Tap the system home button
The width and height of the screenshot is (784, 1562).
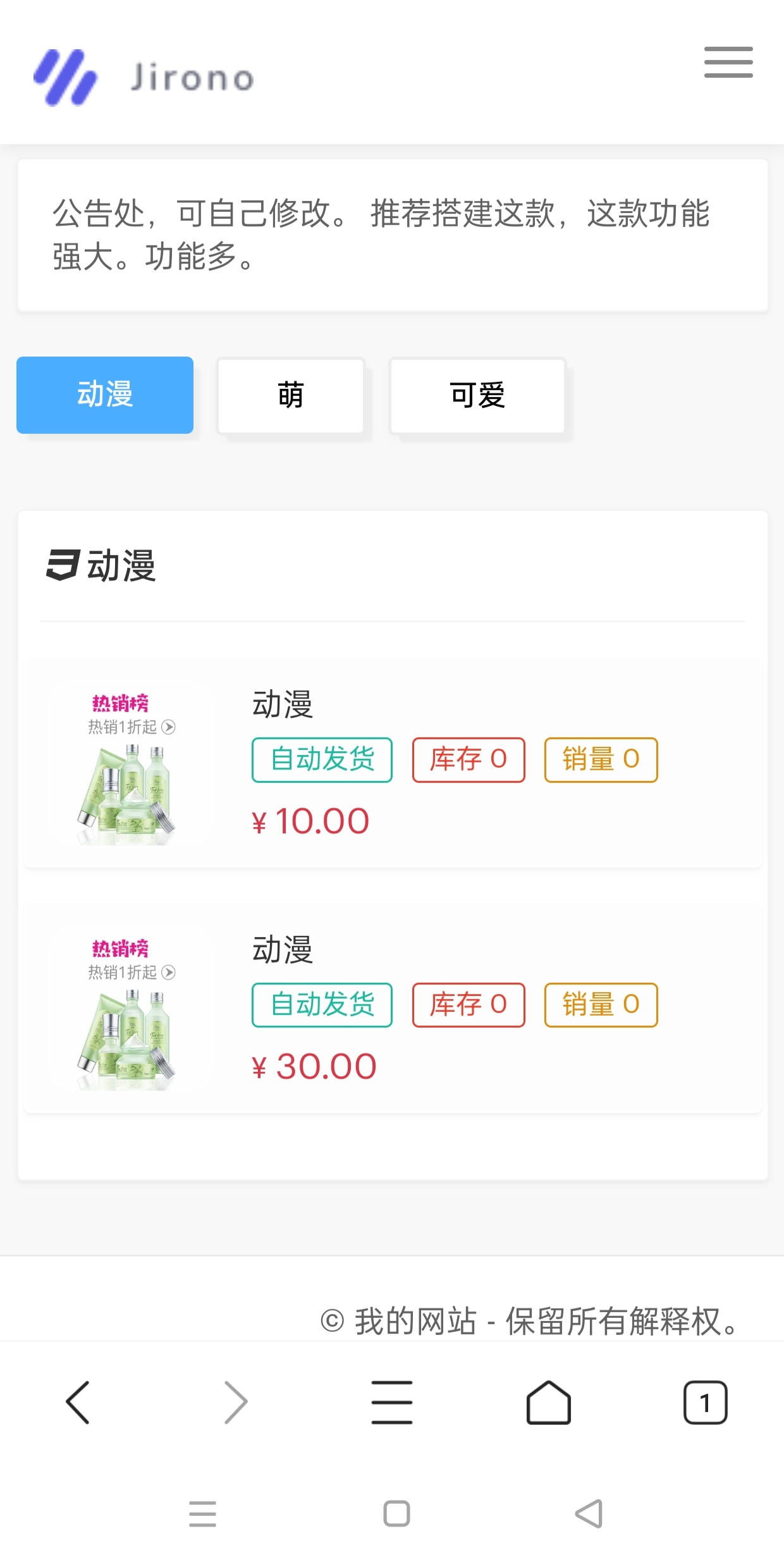pos(396,1513)
